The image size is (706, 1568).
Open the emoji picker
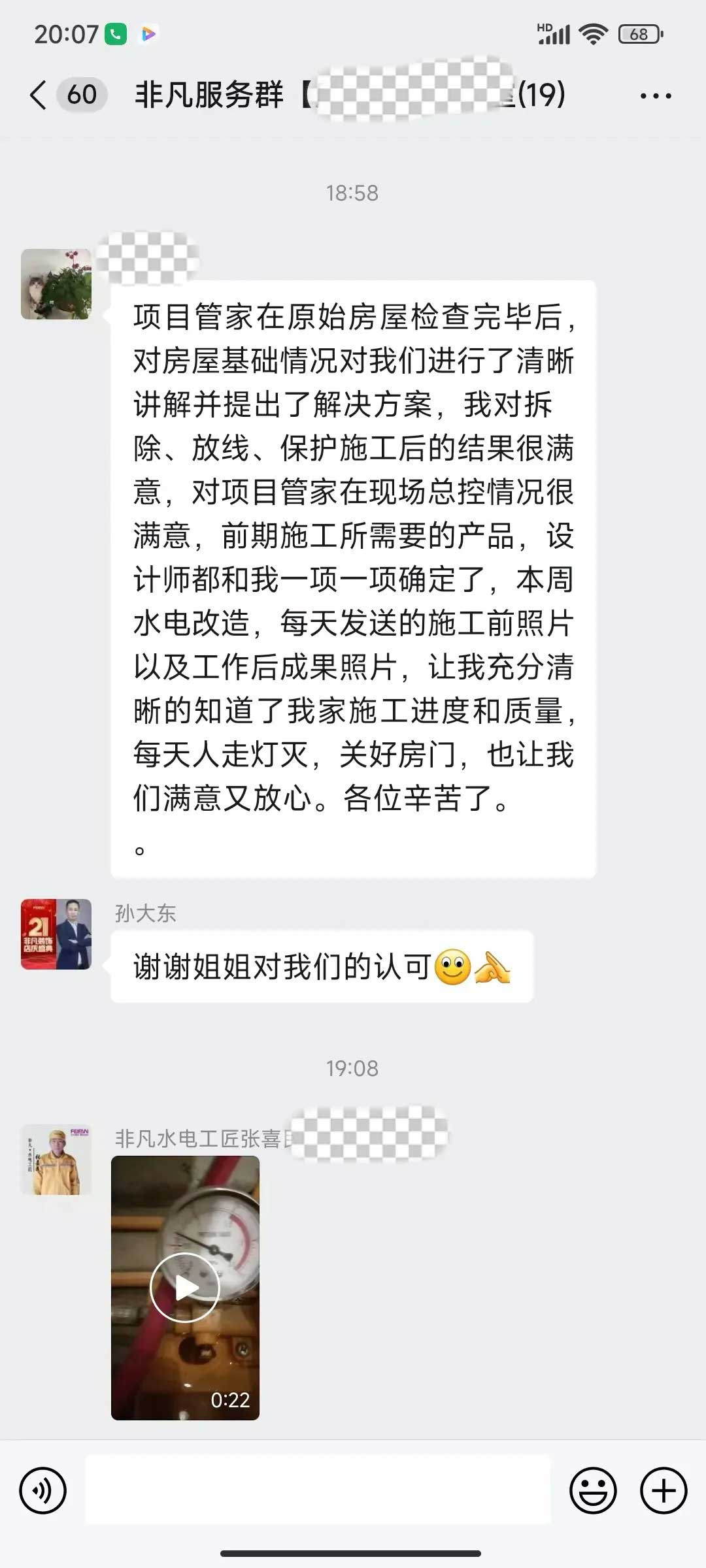(x=593, y=1490)
